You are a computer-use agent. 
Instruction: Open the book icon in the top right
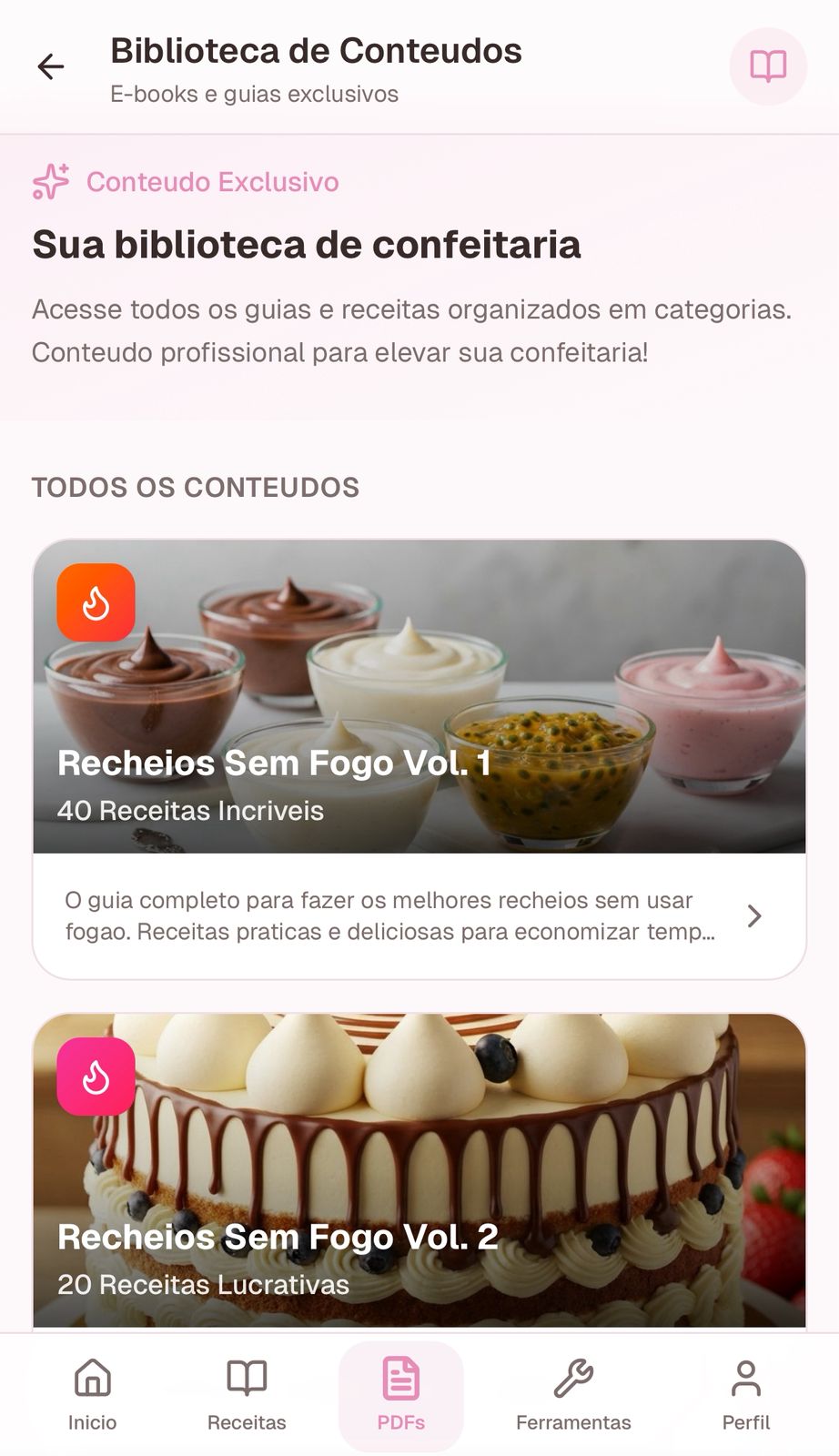point(768,67)
